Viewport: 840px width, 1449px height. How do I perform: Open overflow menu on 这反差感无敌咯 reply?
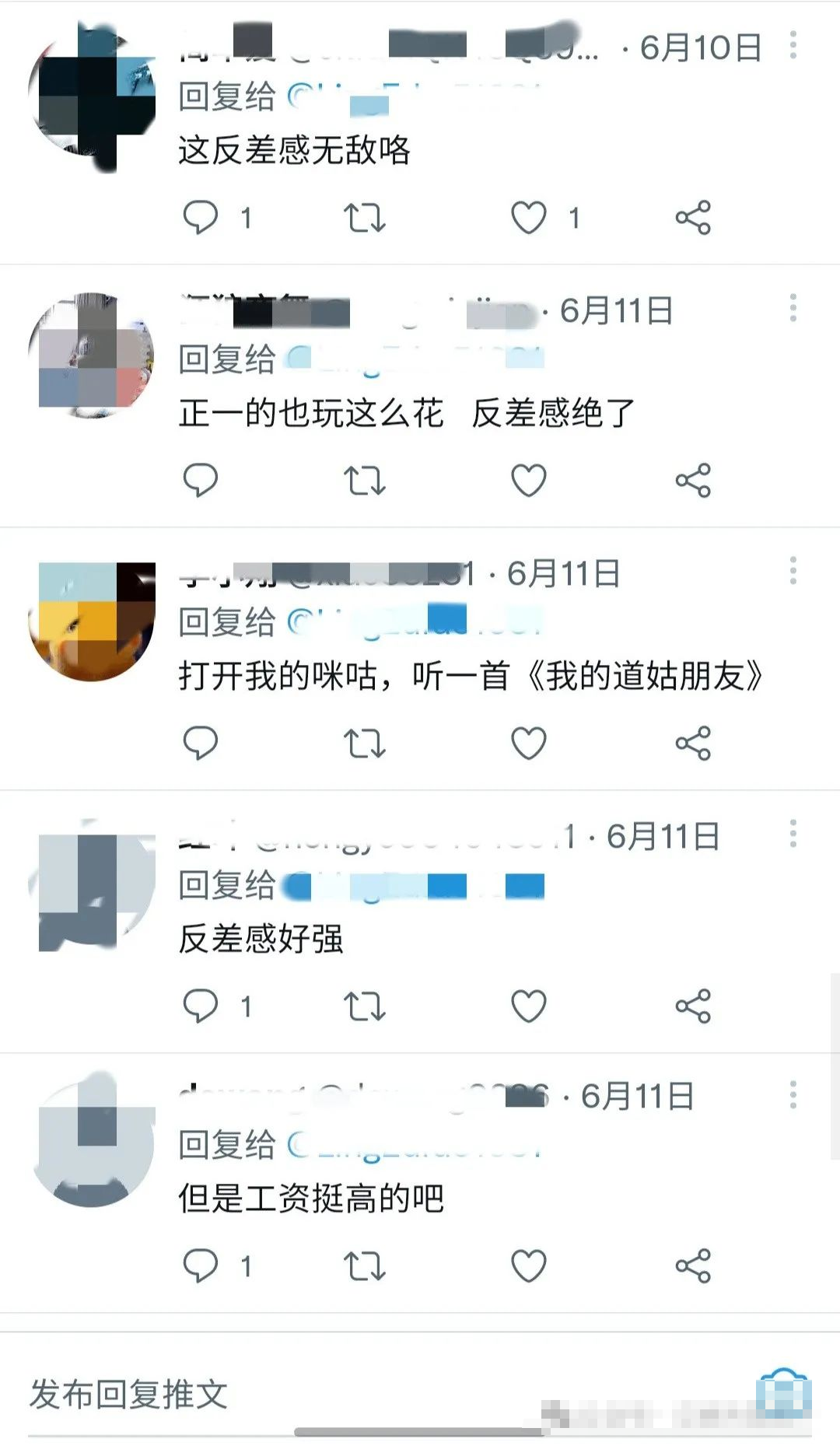pos(793,45)
